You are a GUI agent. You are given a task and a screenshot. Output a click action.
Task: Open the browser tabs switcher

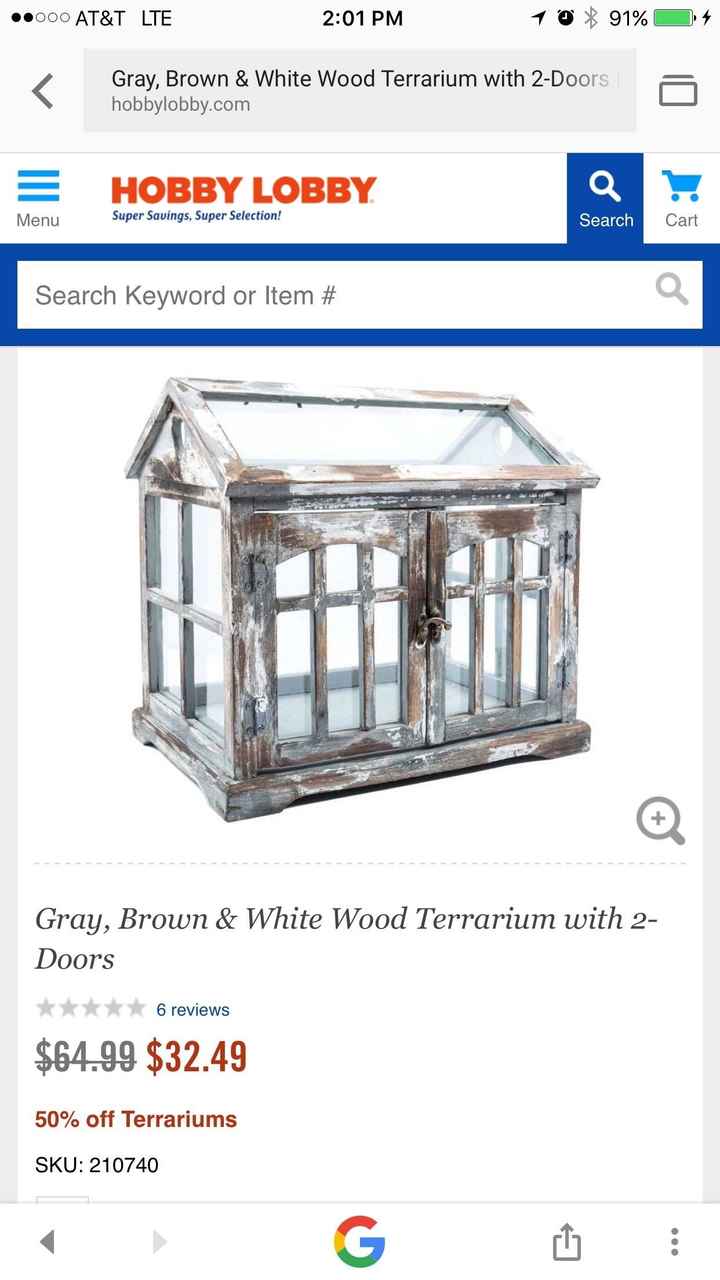coord(677,91)
